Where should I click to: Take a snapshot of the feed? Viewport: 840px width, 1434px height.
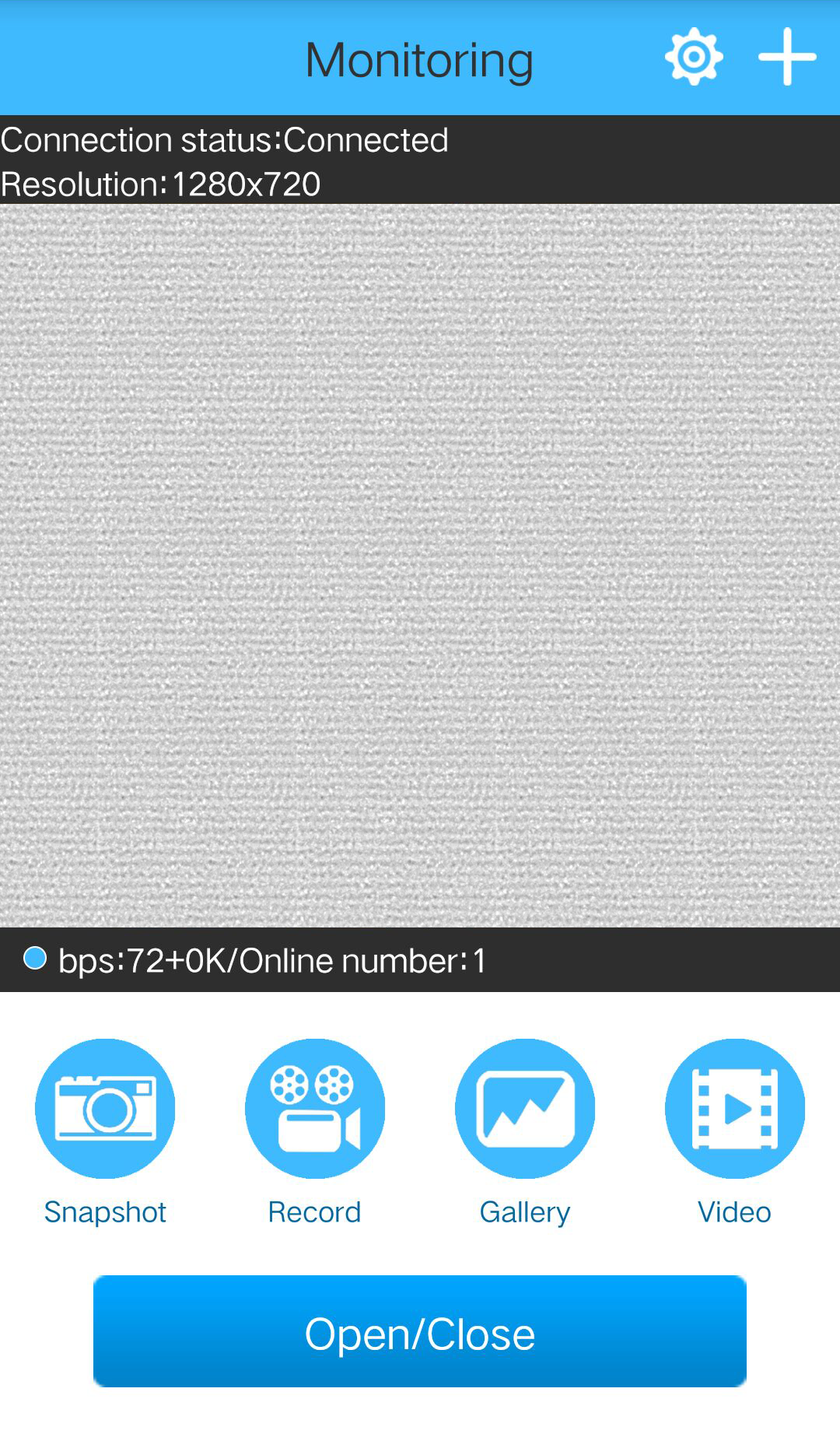[x=105, y=1108]
